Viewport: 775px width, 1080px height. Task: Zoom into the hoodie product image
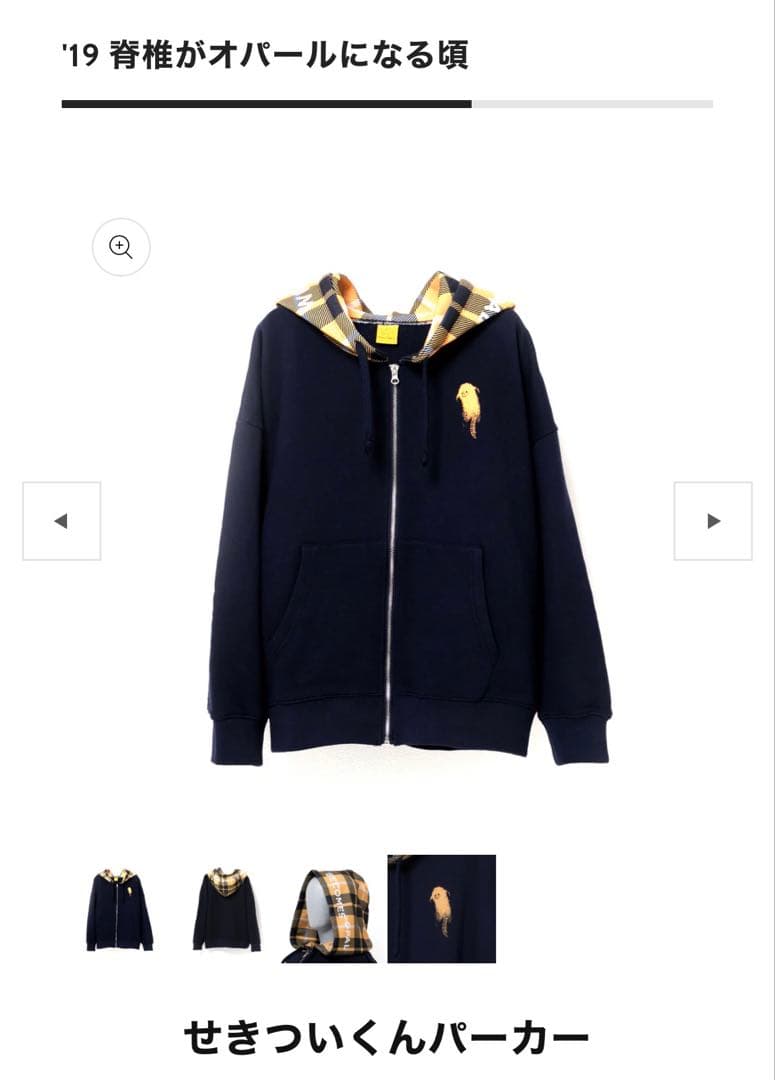(x=121, y=247)
